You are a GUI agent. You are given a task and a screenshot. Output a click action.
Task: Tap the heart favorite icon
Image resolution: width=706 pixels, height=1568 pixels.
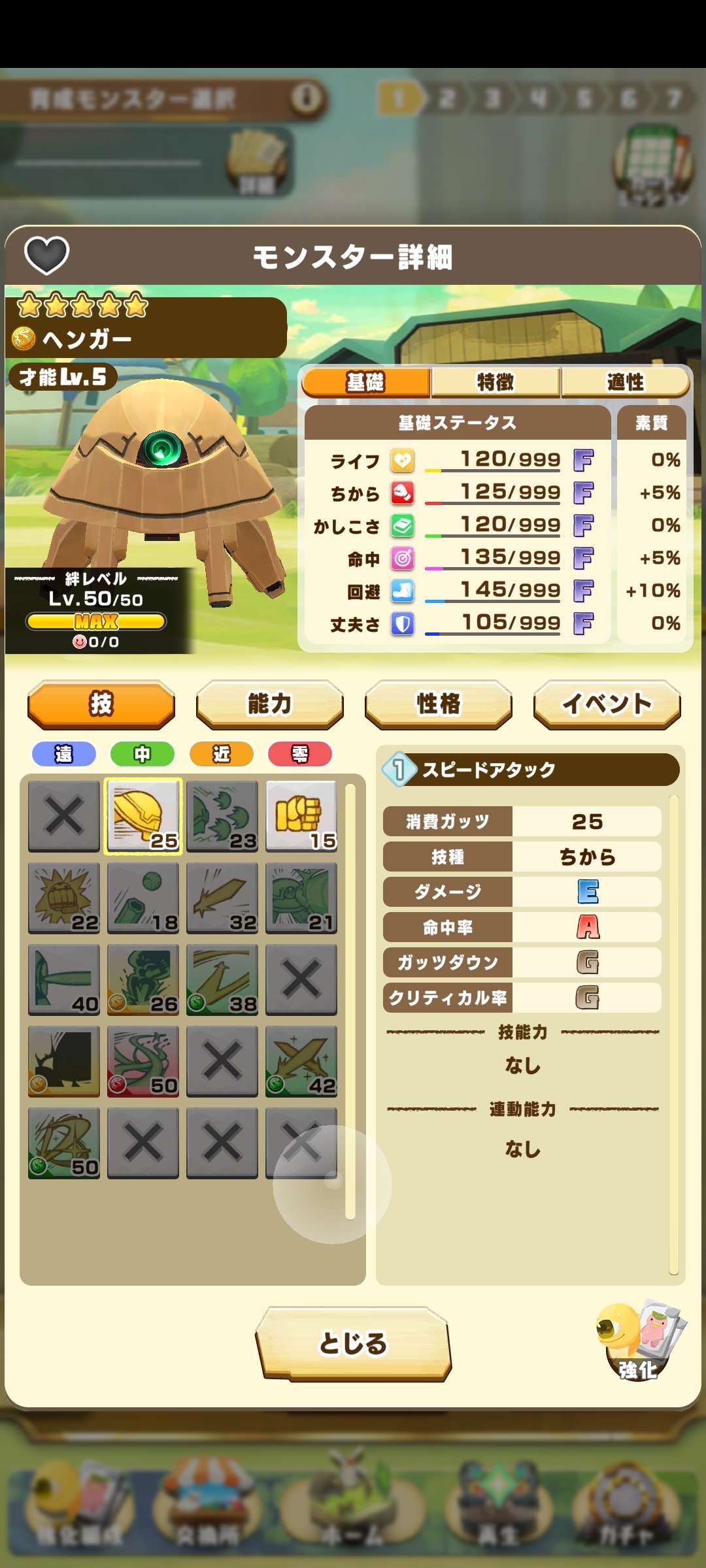[46, 255]
